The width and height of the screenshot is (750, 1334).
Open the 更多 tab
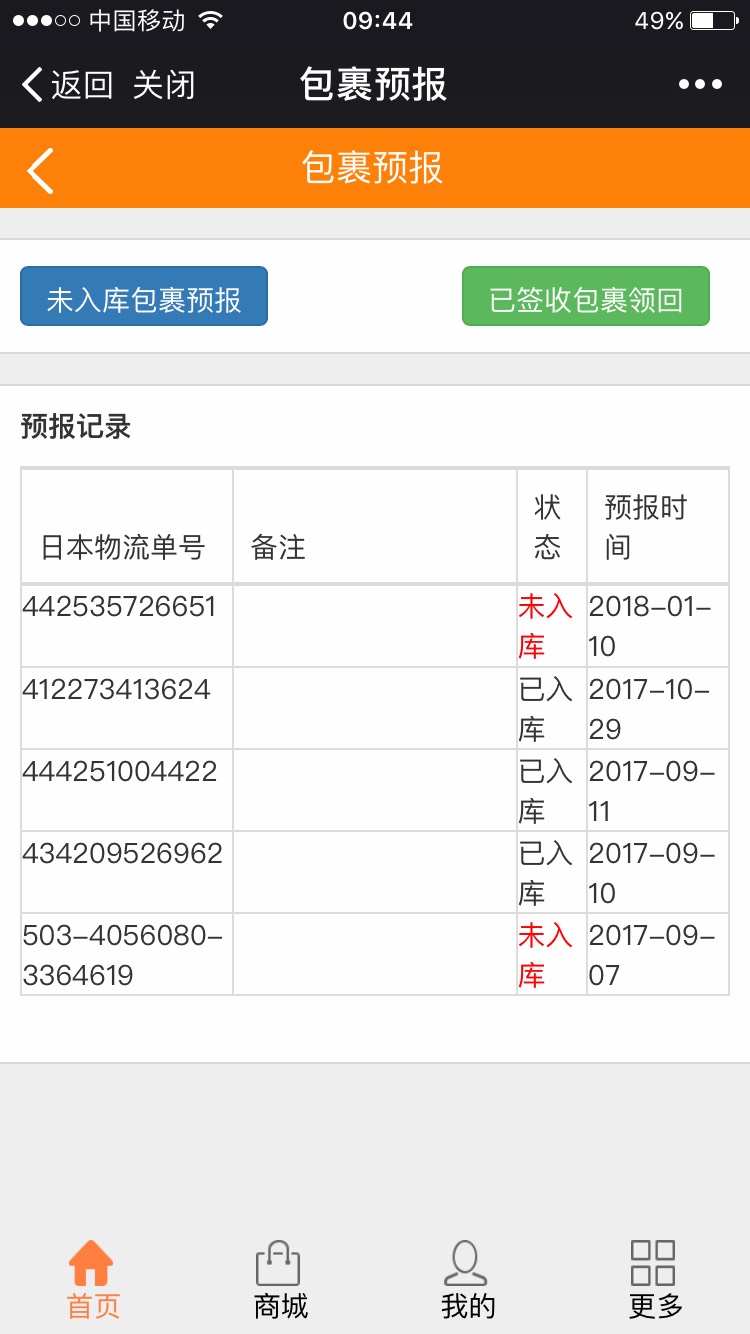click(655, 1280)
